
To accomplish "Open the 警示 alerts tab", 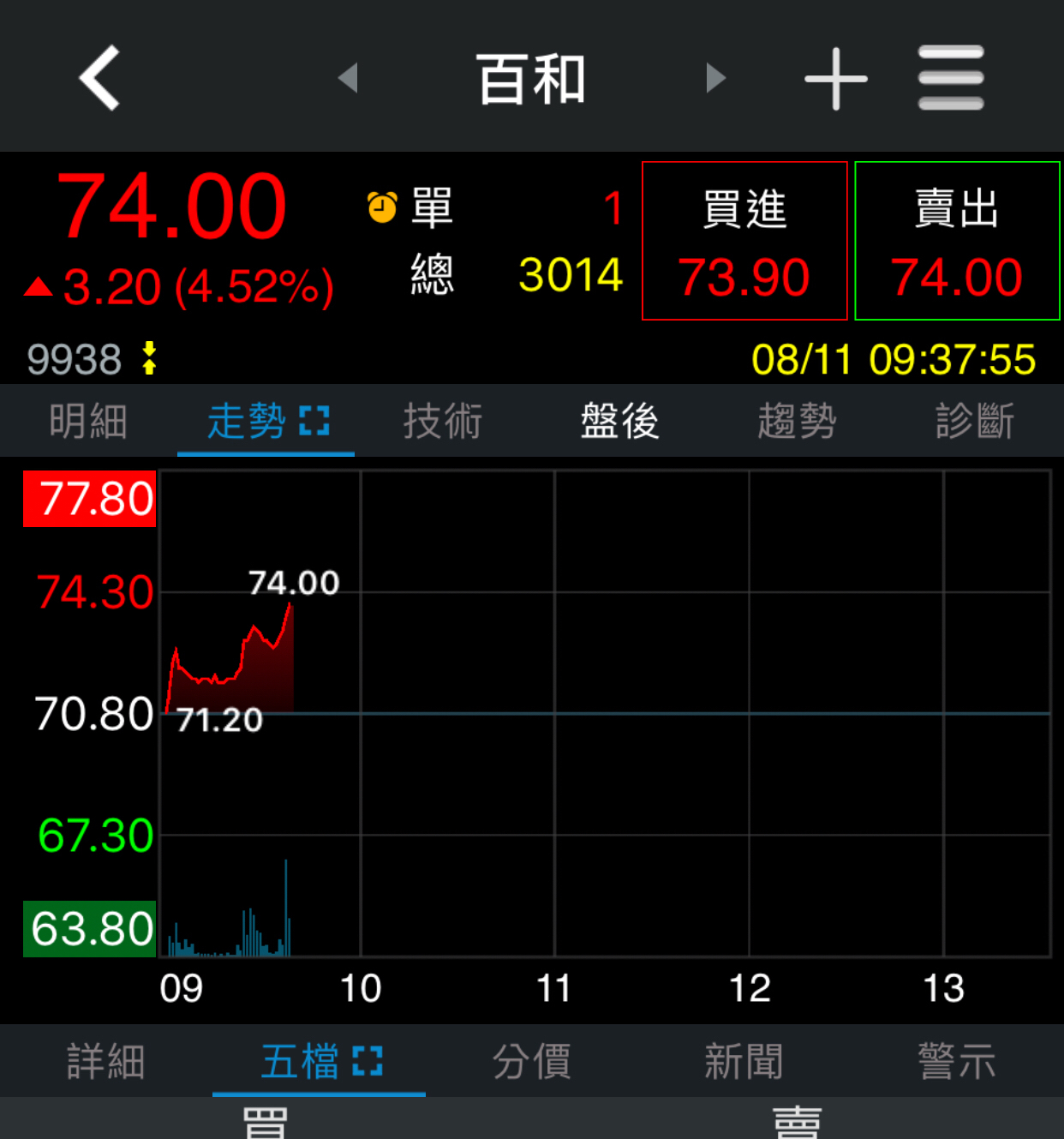I will [956, 1062].
